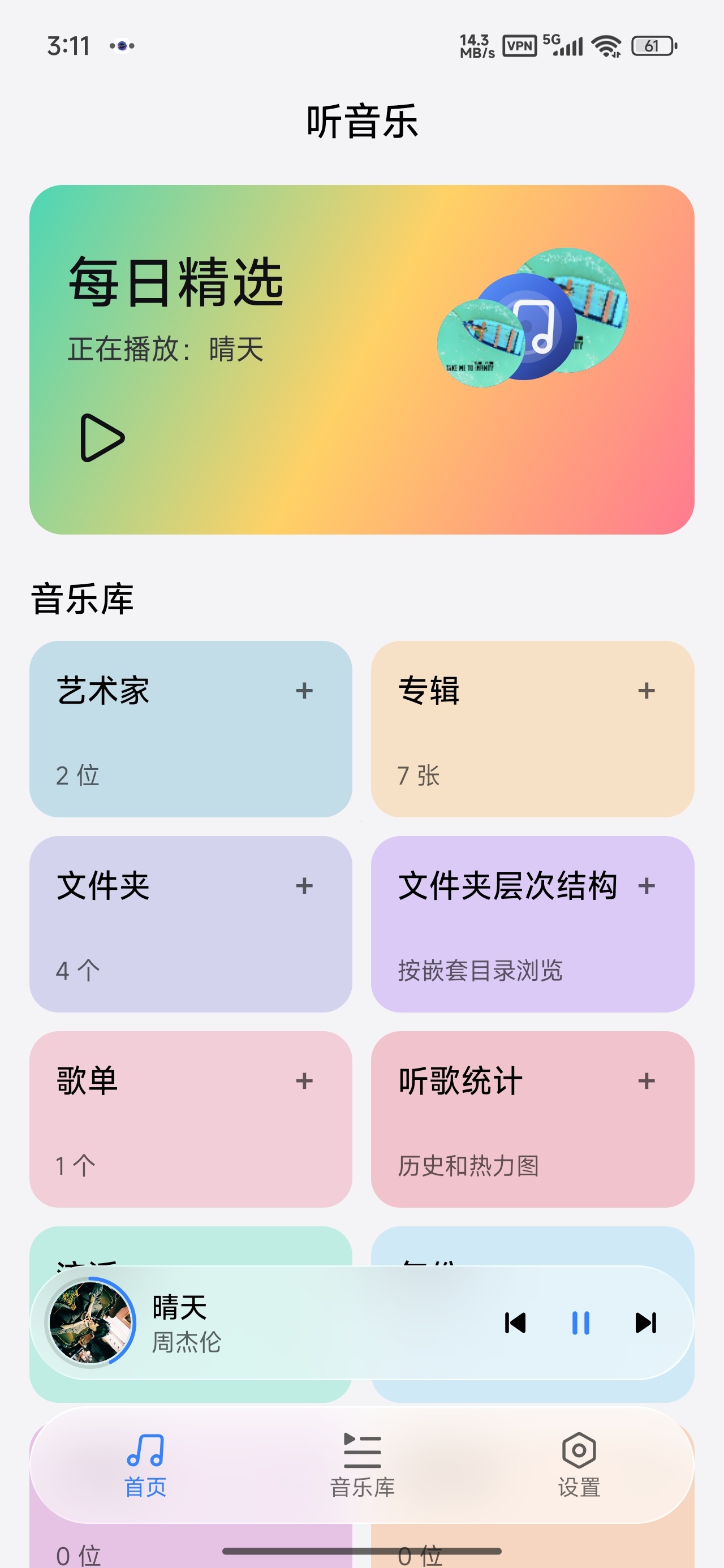Viewport: 724px width, 1568px height.
Task: Open the 专辑 albums card
Action: (x=532, y=729)
